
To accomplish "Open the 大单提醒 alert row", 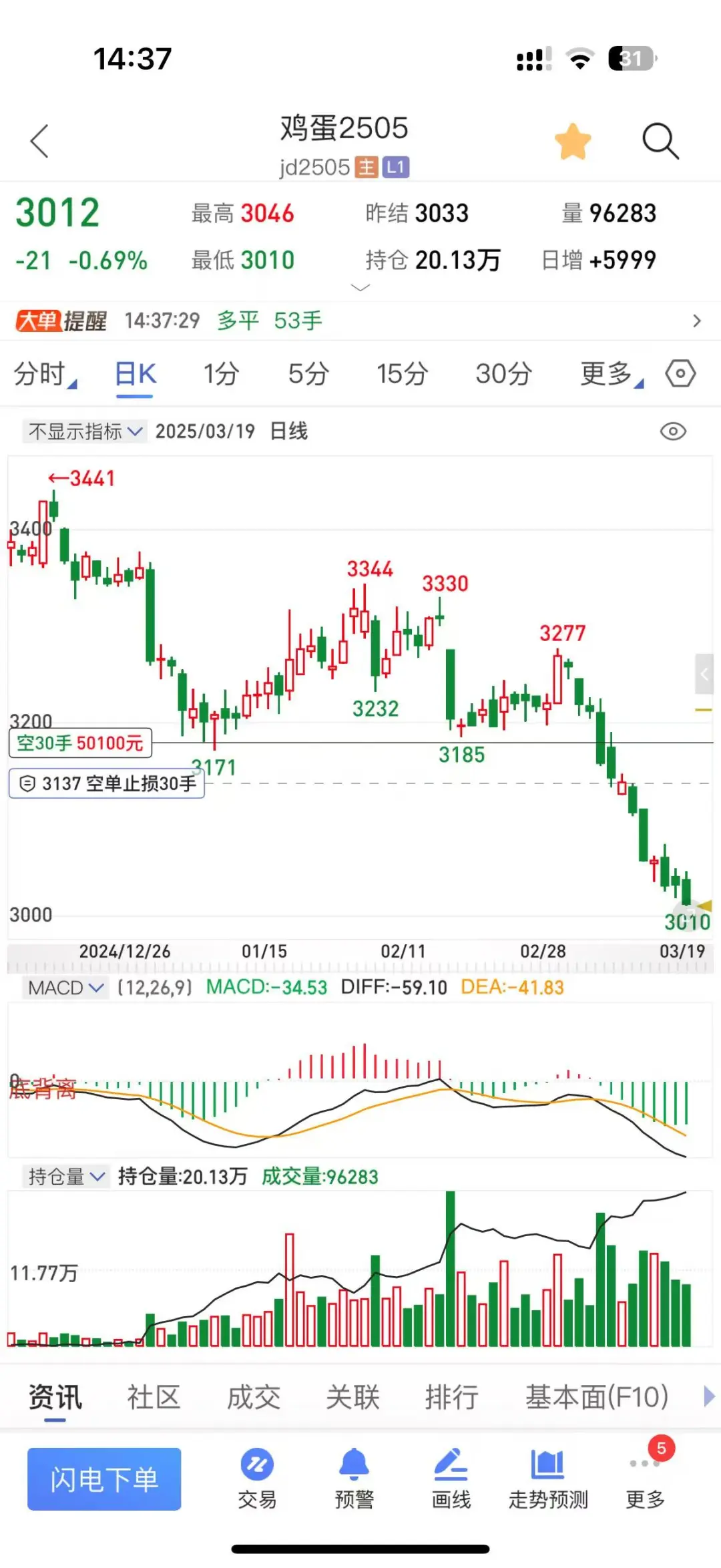I will pyautogui.click(x=360, y=321).
